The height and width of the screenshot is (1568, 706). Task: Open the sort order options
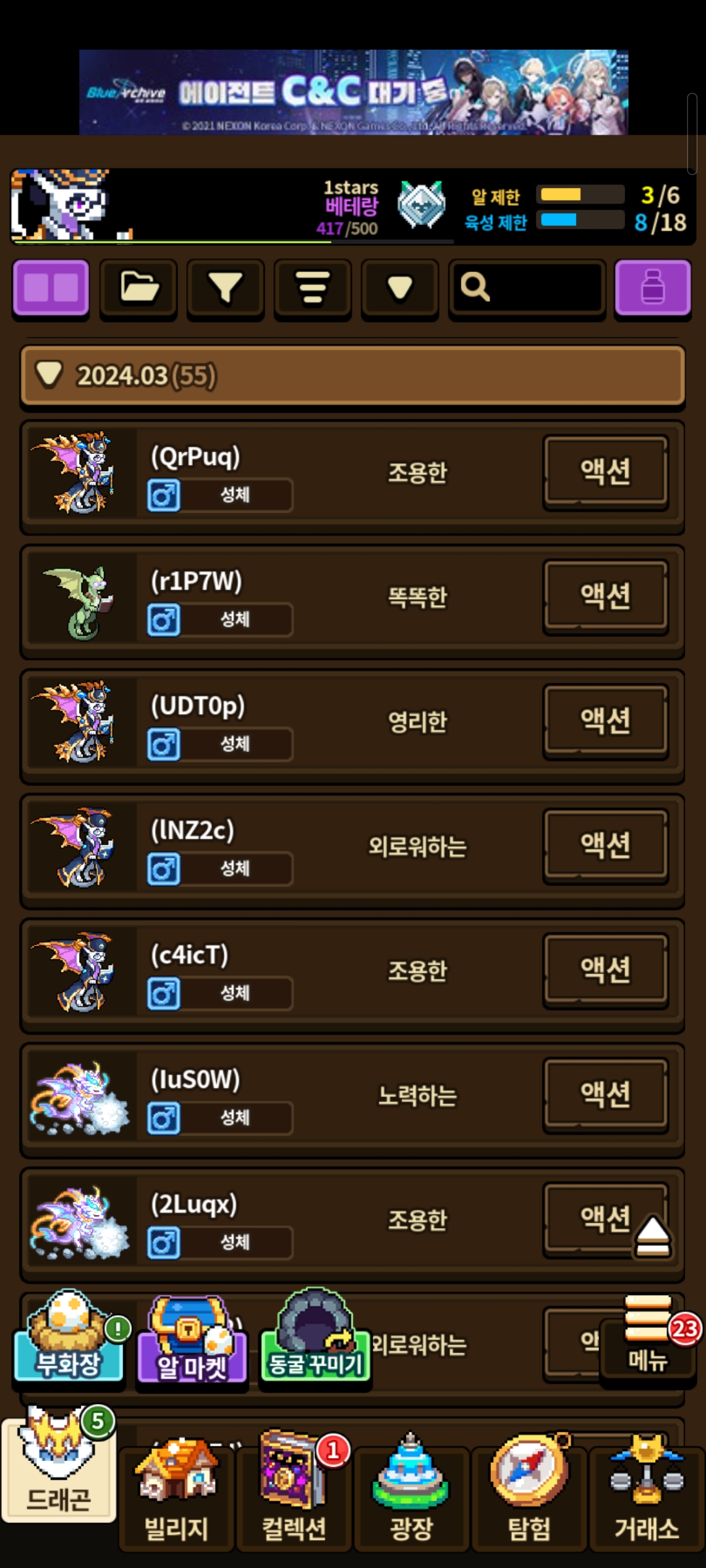coord(312,287)
